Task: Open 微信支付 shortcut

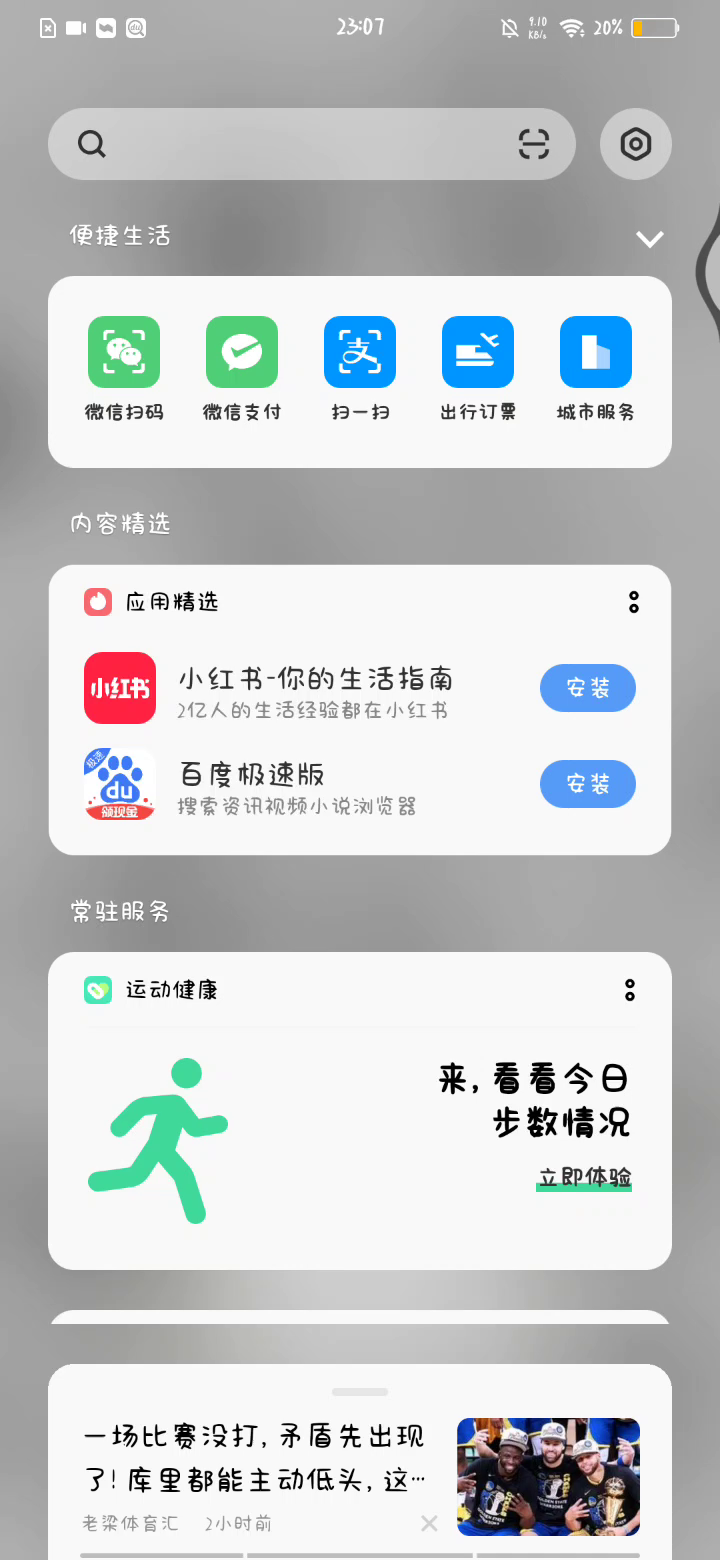Action: click(x=242, y=352)
